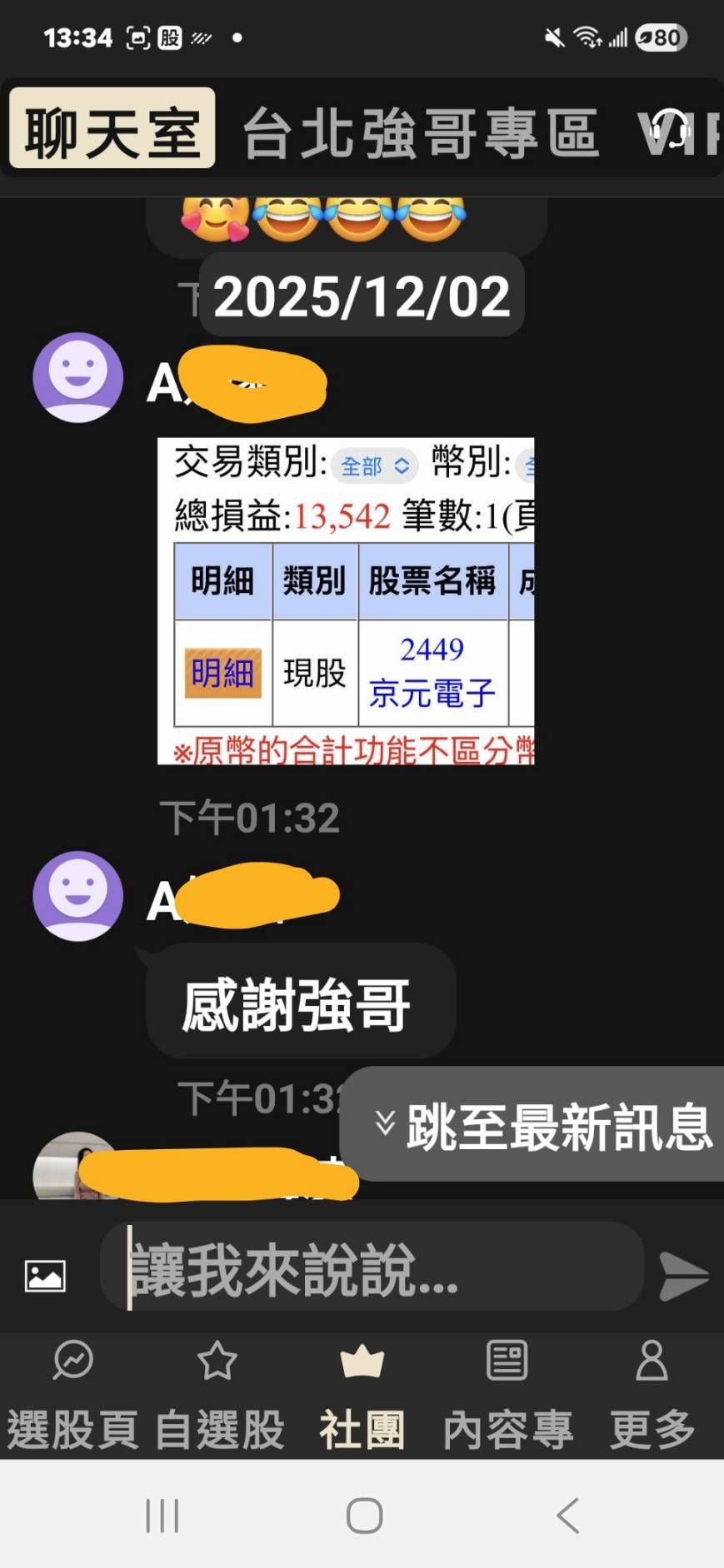Tap the 明細 detail link
Image resolution: width=724 pixels, height=1568 pixels.
pos(221,671)
